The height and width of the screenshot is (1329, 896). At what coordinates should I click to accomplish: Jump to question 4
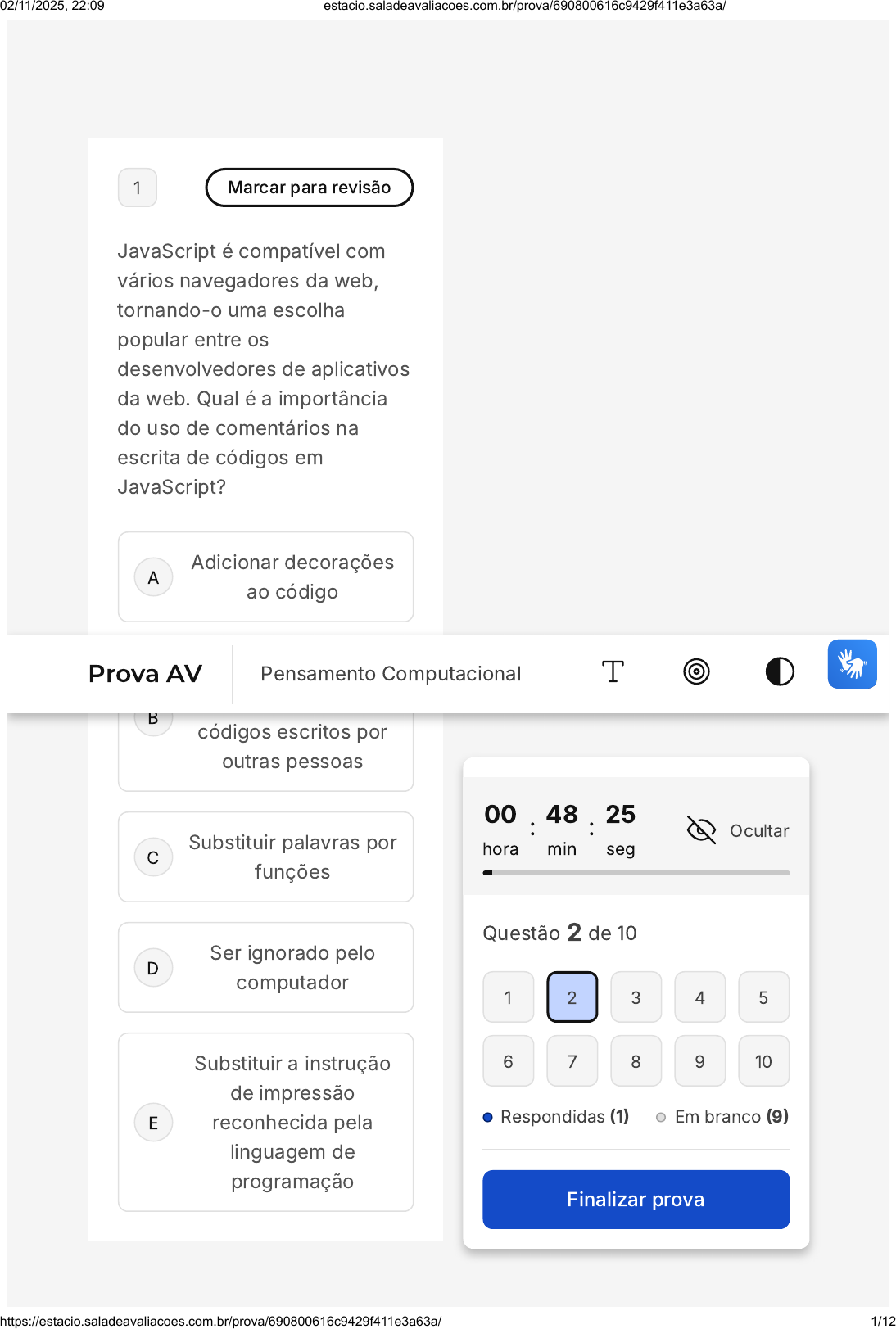[699, 997]
